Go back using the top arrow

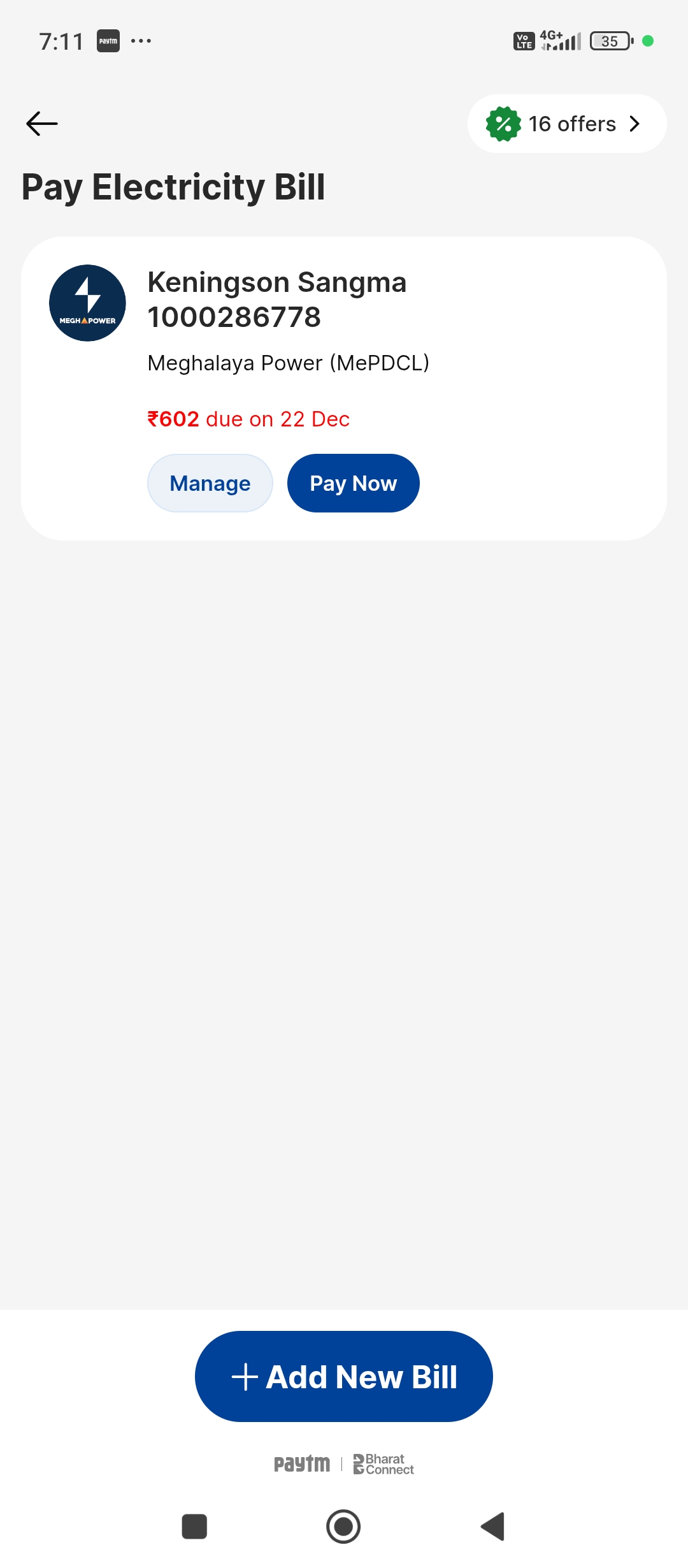[x=42, y=124]
